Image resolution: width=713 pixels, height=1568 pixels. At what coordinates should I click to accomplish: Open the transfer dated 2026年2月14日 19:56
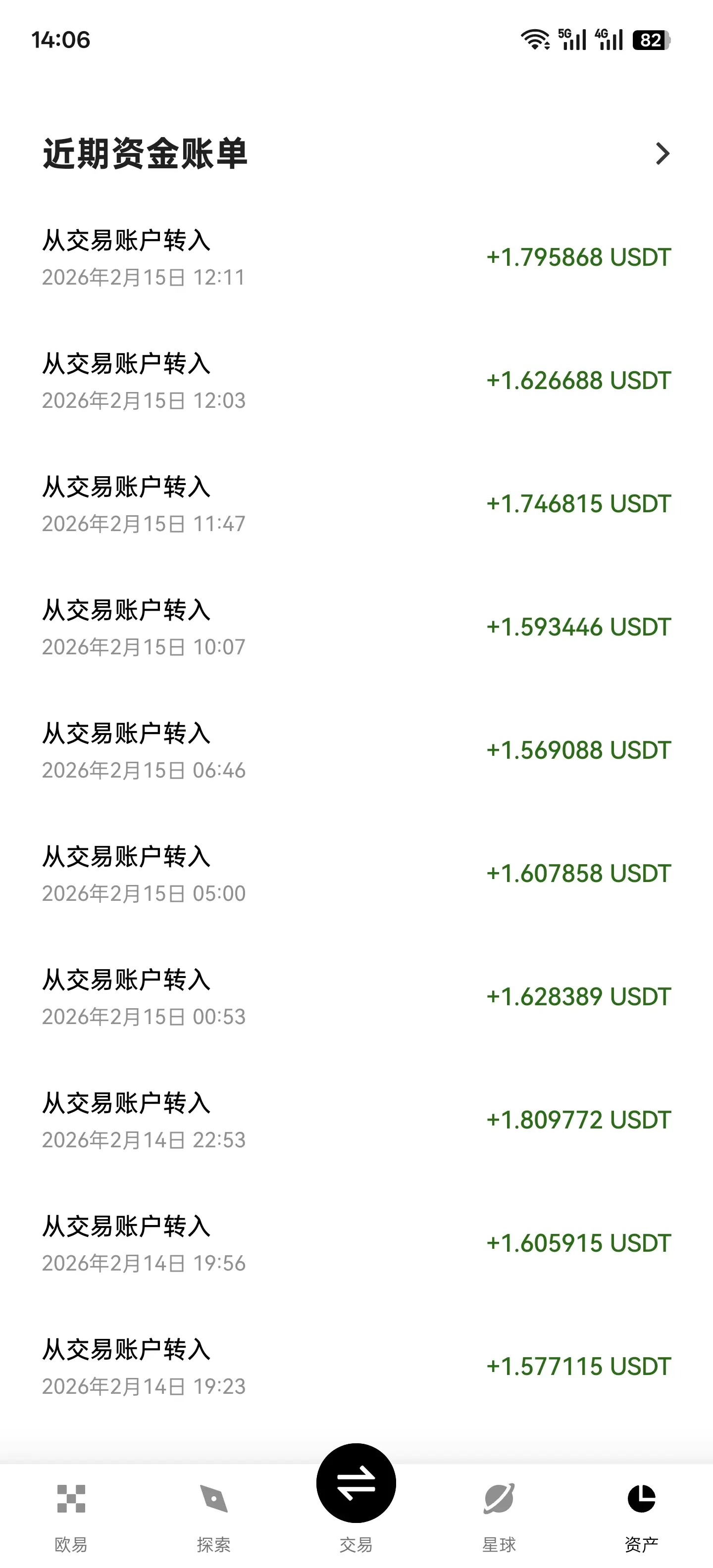(356, 1244)
